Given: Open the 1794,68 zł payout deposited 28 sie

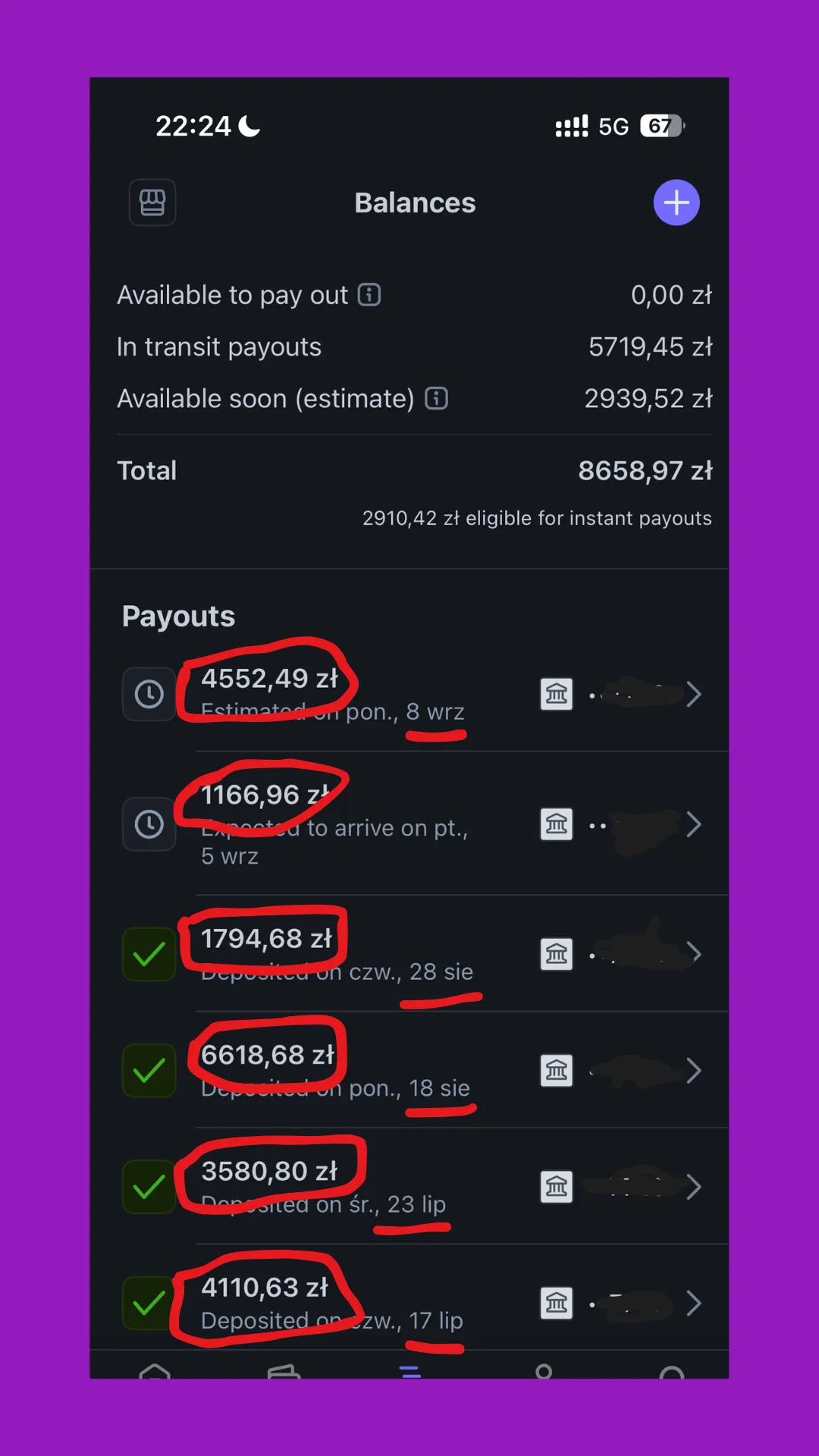Looking at the screenshot, I should pyautogui.click(x=409, y=954).
